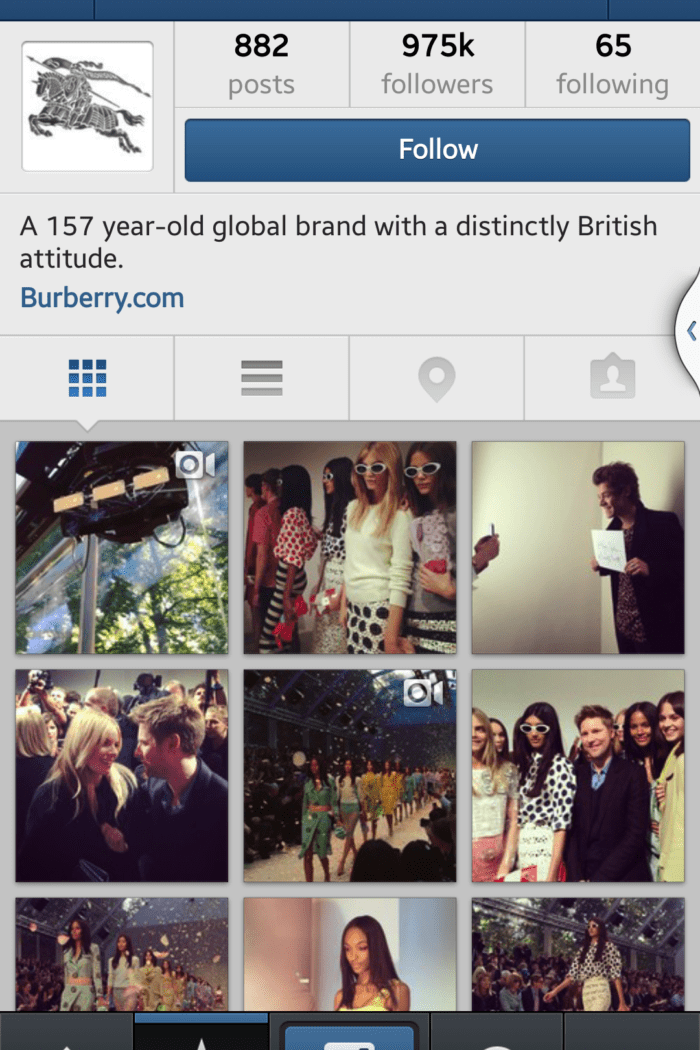The height and width of the screenshot is (1050, 700).
Task: Follow the Burberry account
Action: 437,150
